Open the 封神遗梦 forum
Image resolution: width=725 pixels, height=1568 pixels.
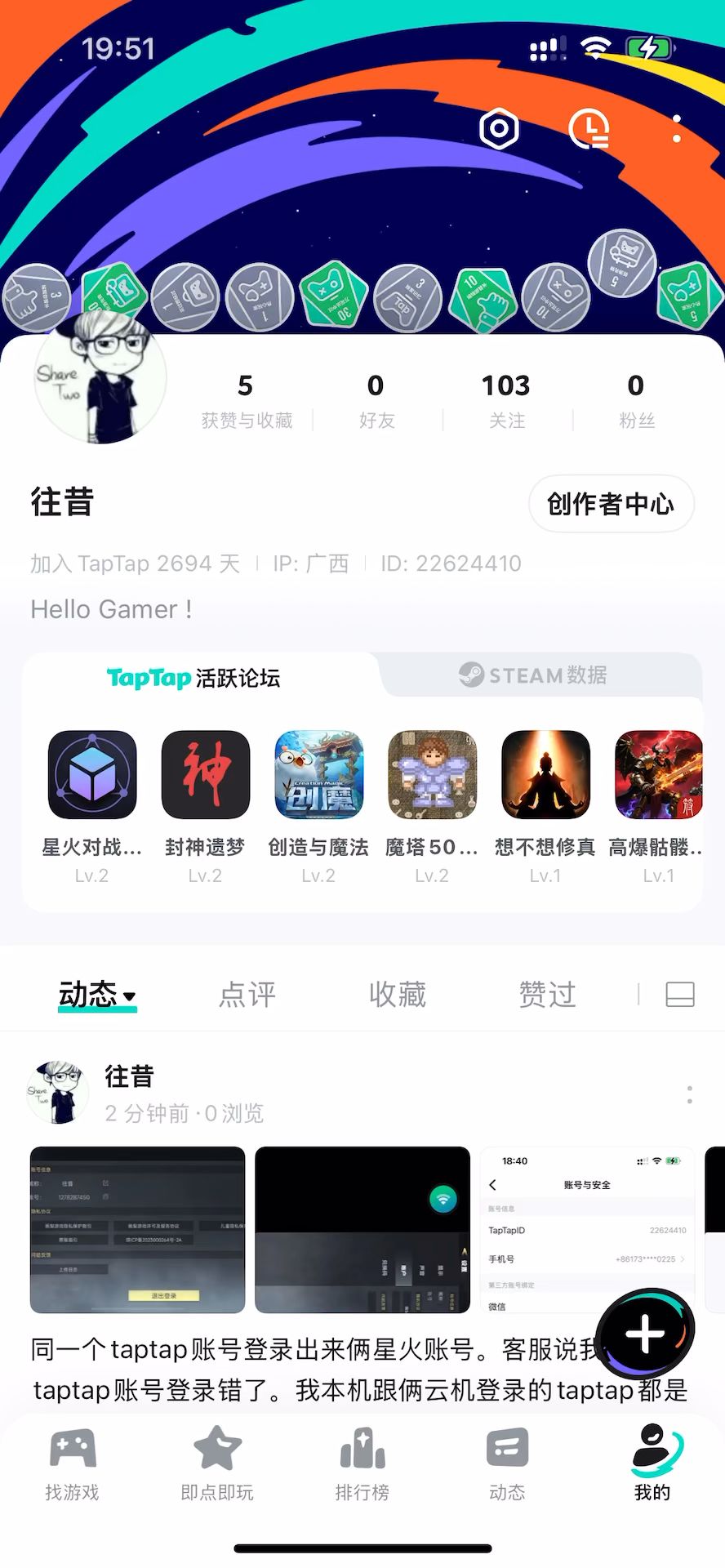pyautogui.click(x=205, y=806)
